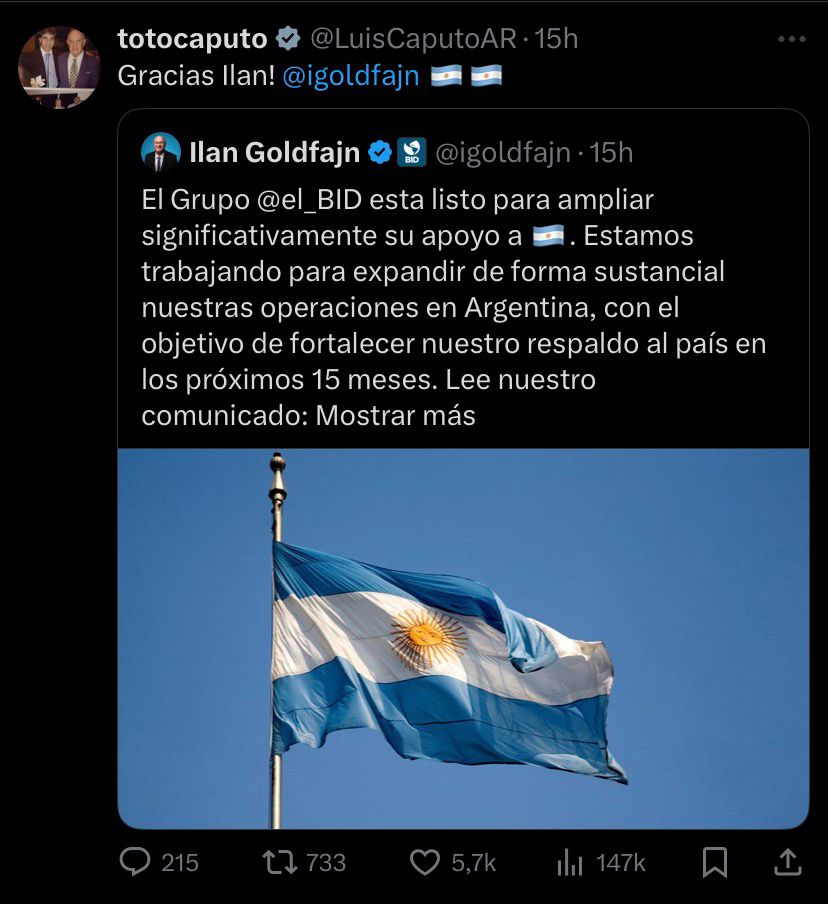Expand quoted text with Mostrar más
Image resolution: width=828 pixels, height=904 pixels.
396,415
